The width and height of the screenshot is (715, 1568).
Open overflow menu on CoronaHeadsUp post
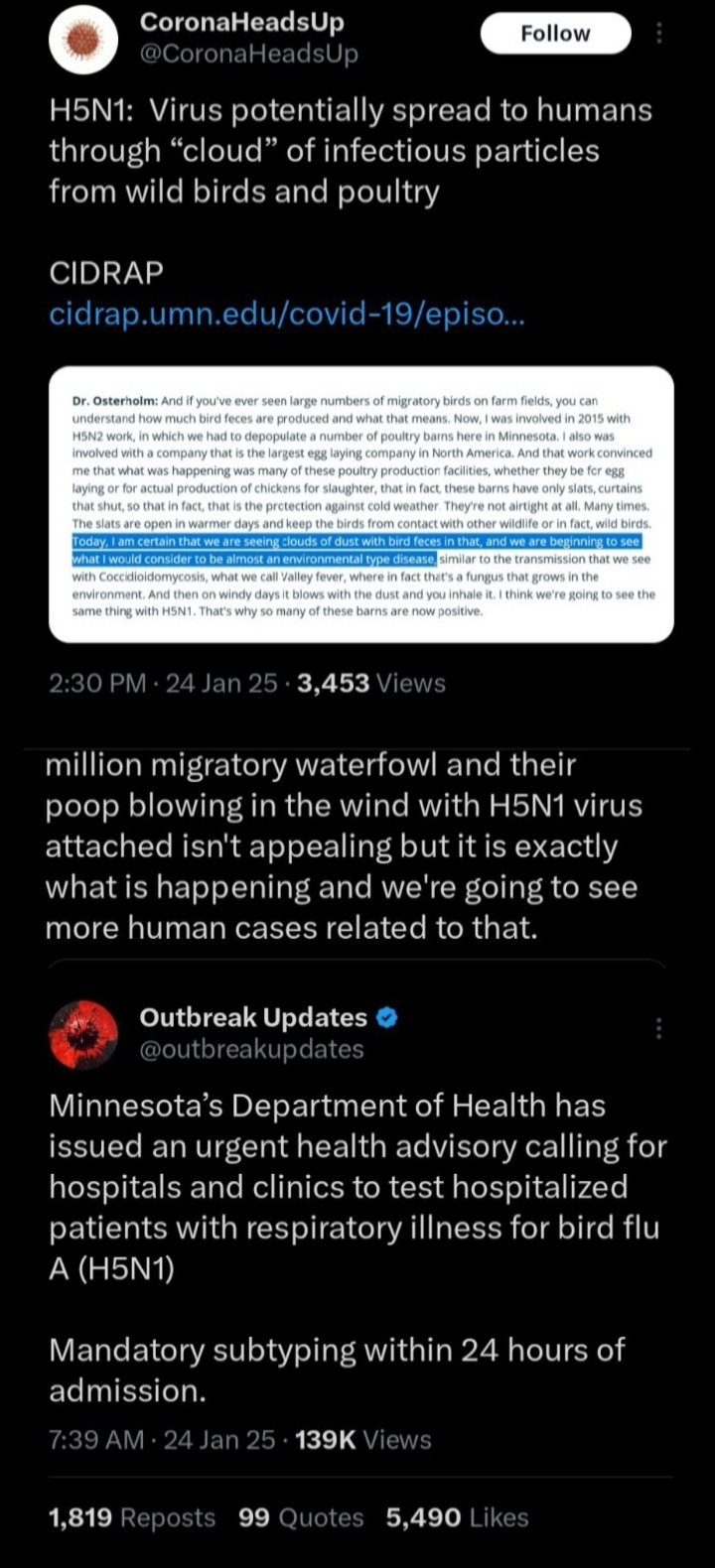[660, 34]
